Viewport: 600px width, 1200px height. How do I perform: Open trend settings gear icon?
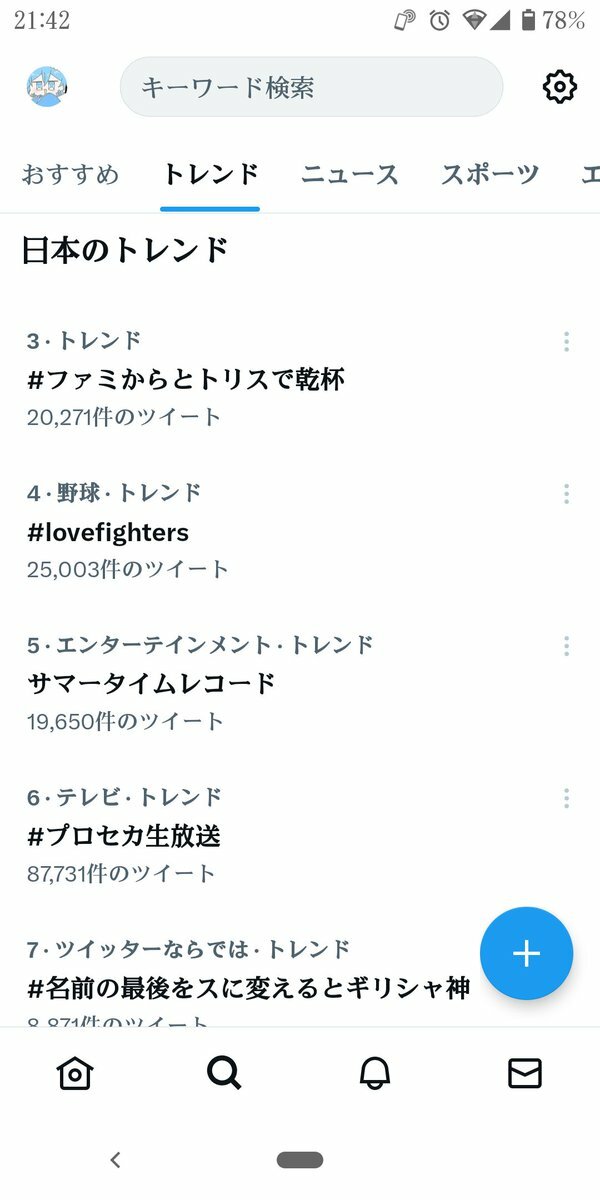(x=560, y=87)
